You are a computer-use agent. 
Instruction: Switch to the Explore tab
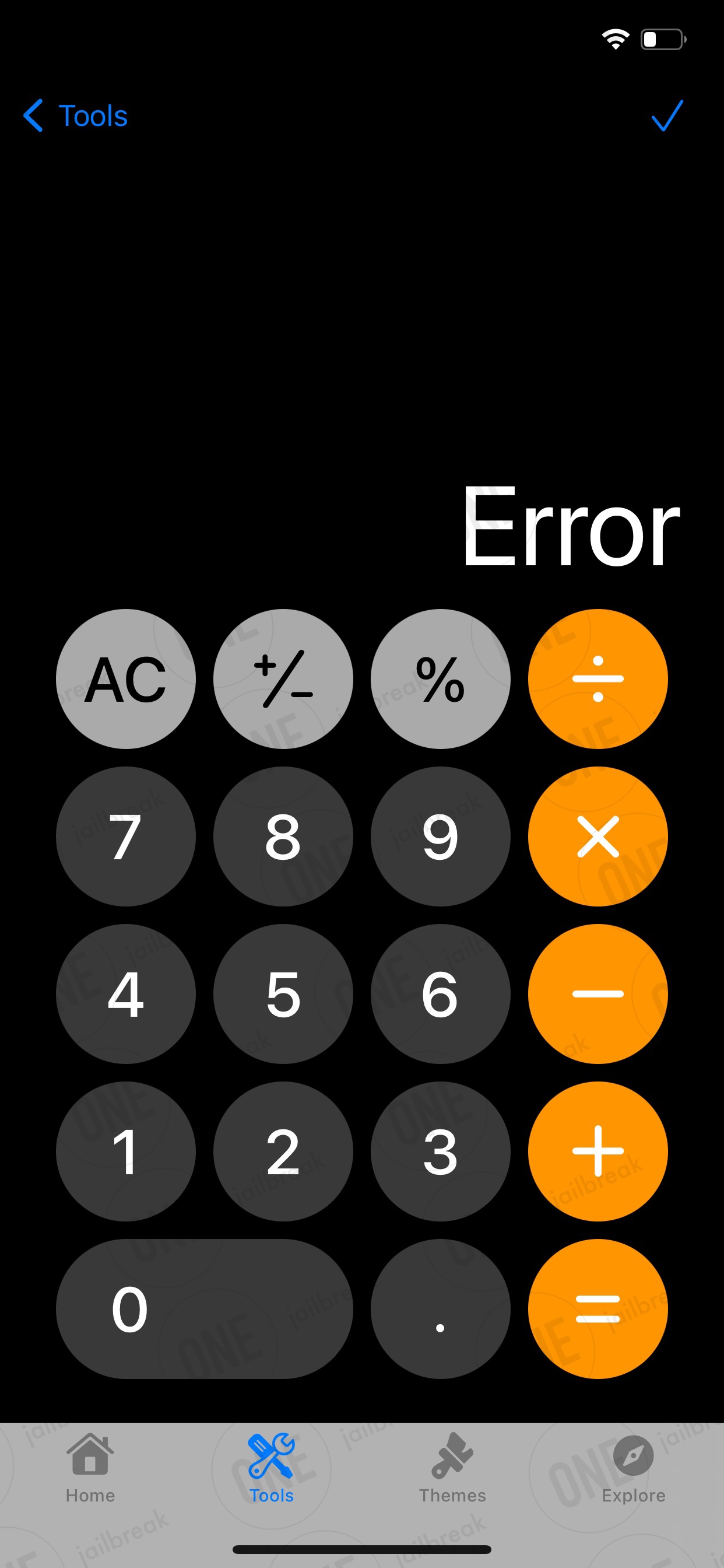(633, 1468)
